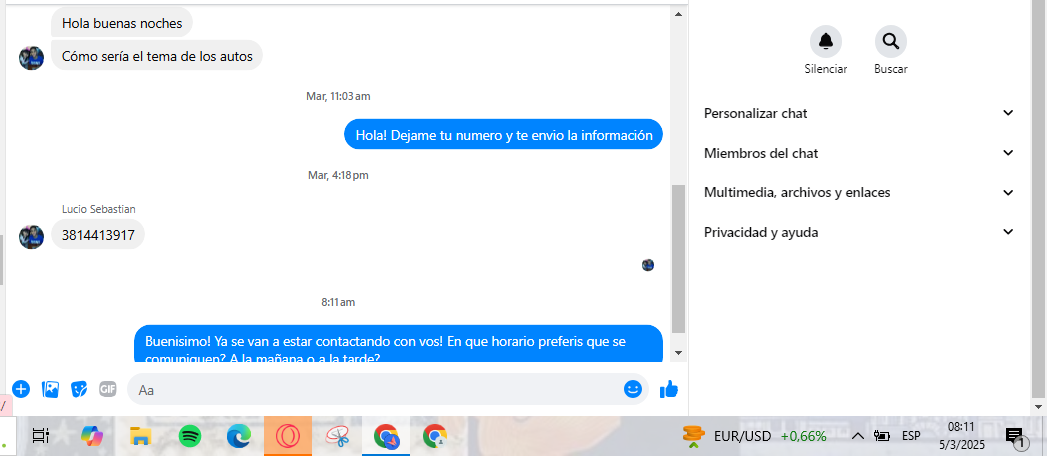Attach a photo using the image icon

pos(50,389)
